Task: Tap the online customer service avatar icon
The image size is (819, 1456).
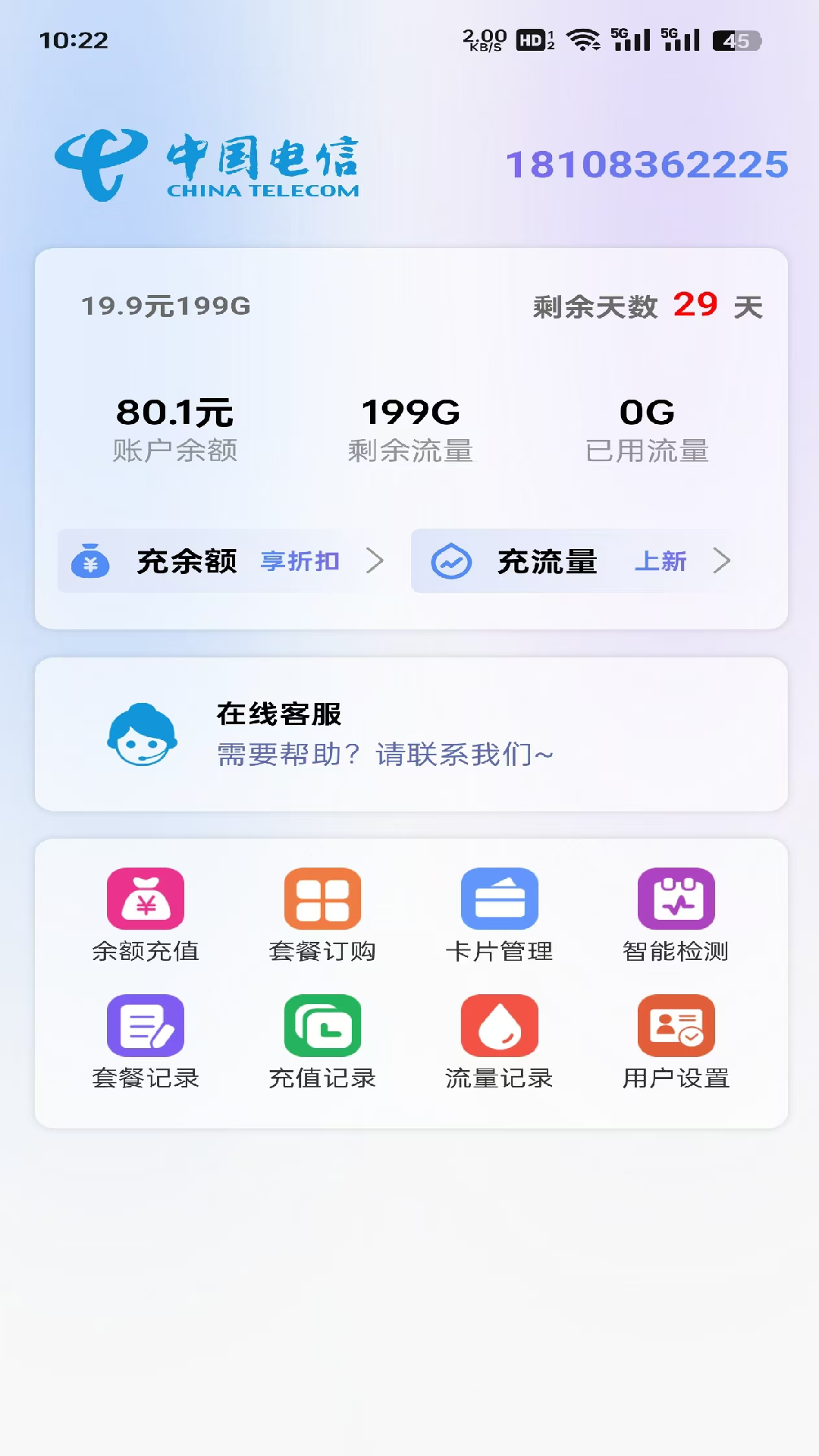Action: pos(144,734)
